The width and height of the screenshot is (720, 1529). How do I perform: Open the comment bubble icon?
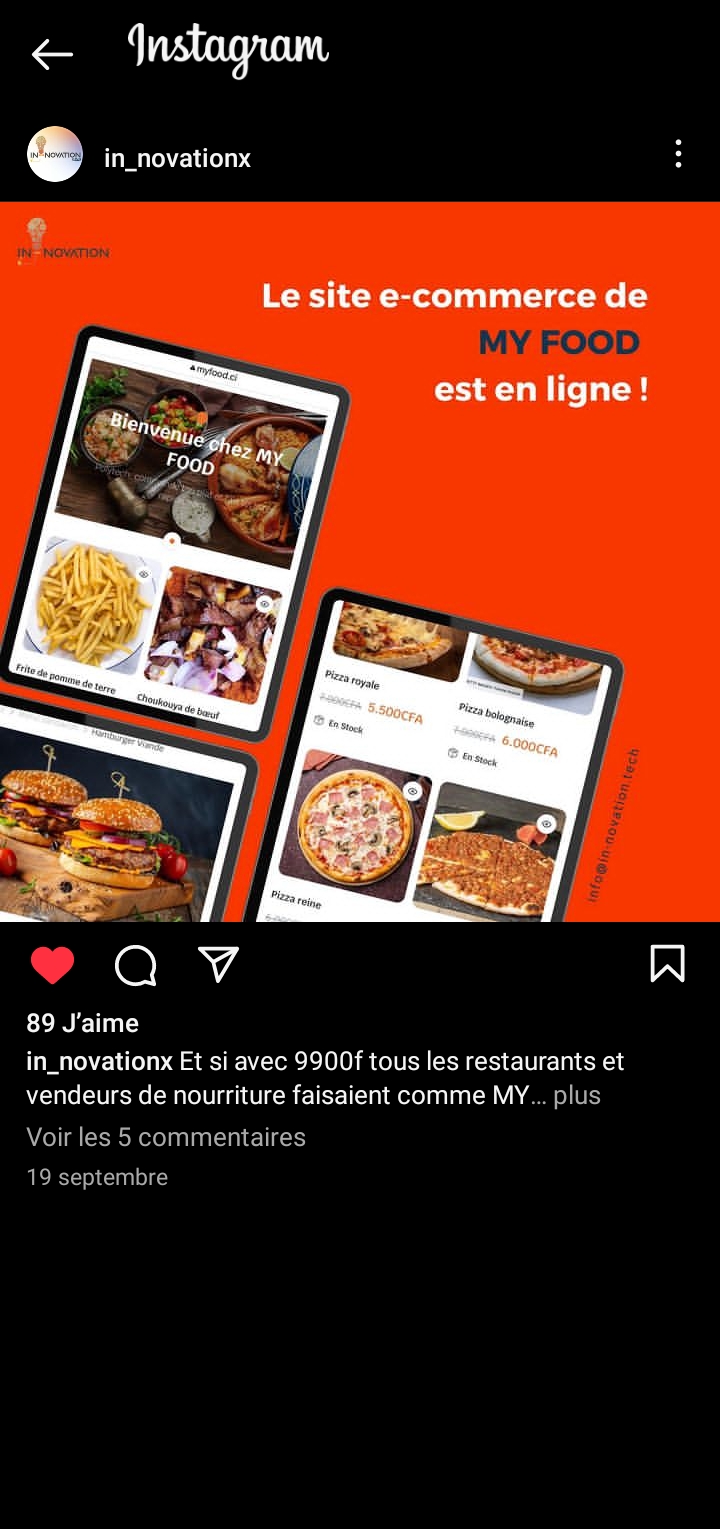[x=135, y=965]
